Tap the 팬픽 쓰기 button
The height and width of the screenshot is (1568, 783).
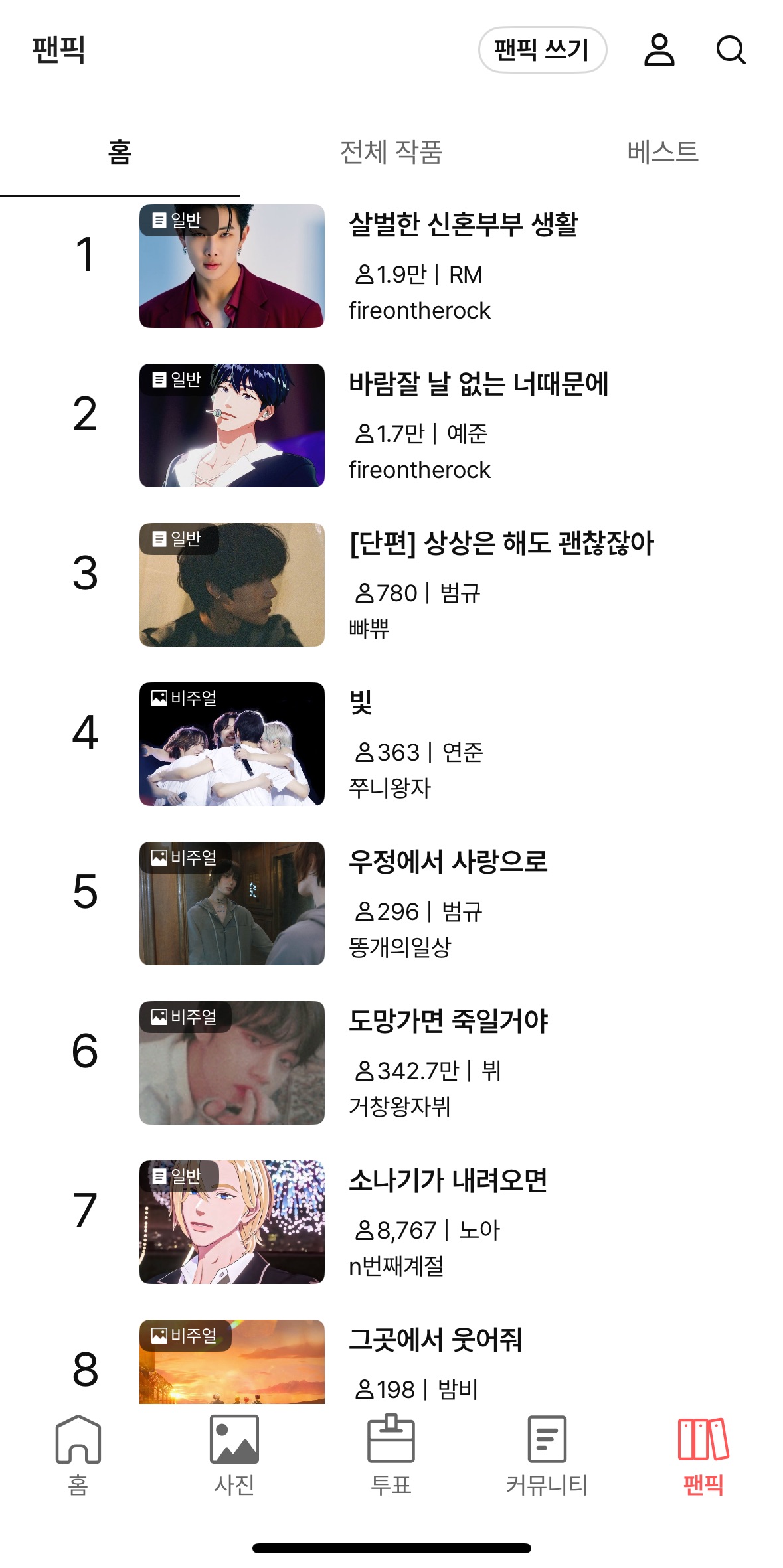tap(542, 50)
